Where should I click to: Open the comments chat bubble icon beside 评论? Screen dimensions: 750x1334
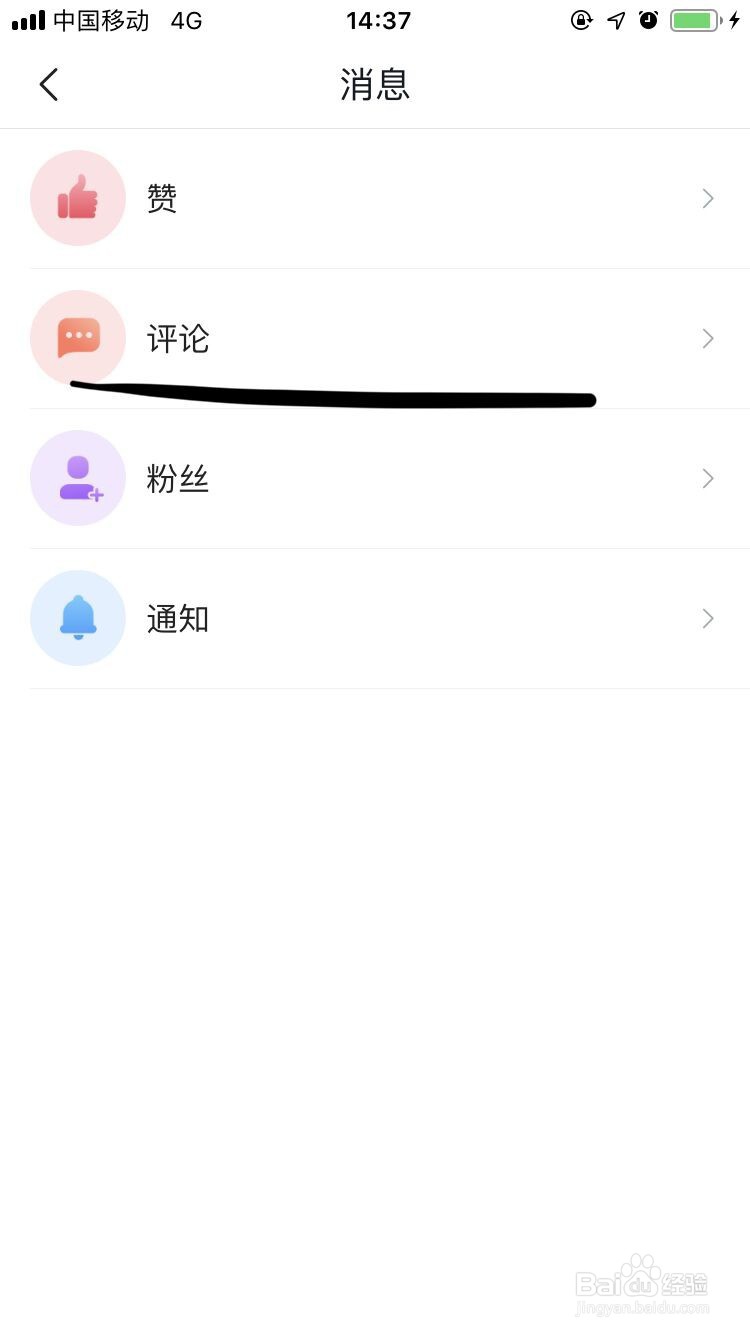coord(78,338)
